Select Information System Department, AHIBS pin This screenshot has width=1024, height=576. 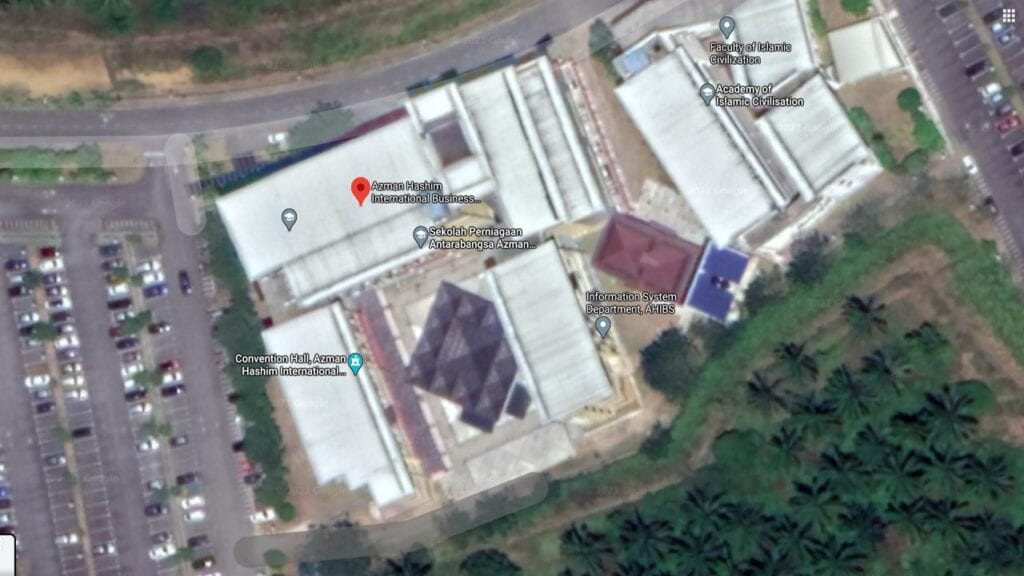point(602,325)
